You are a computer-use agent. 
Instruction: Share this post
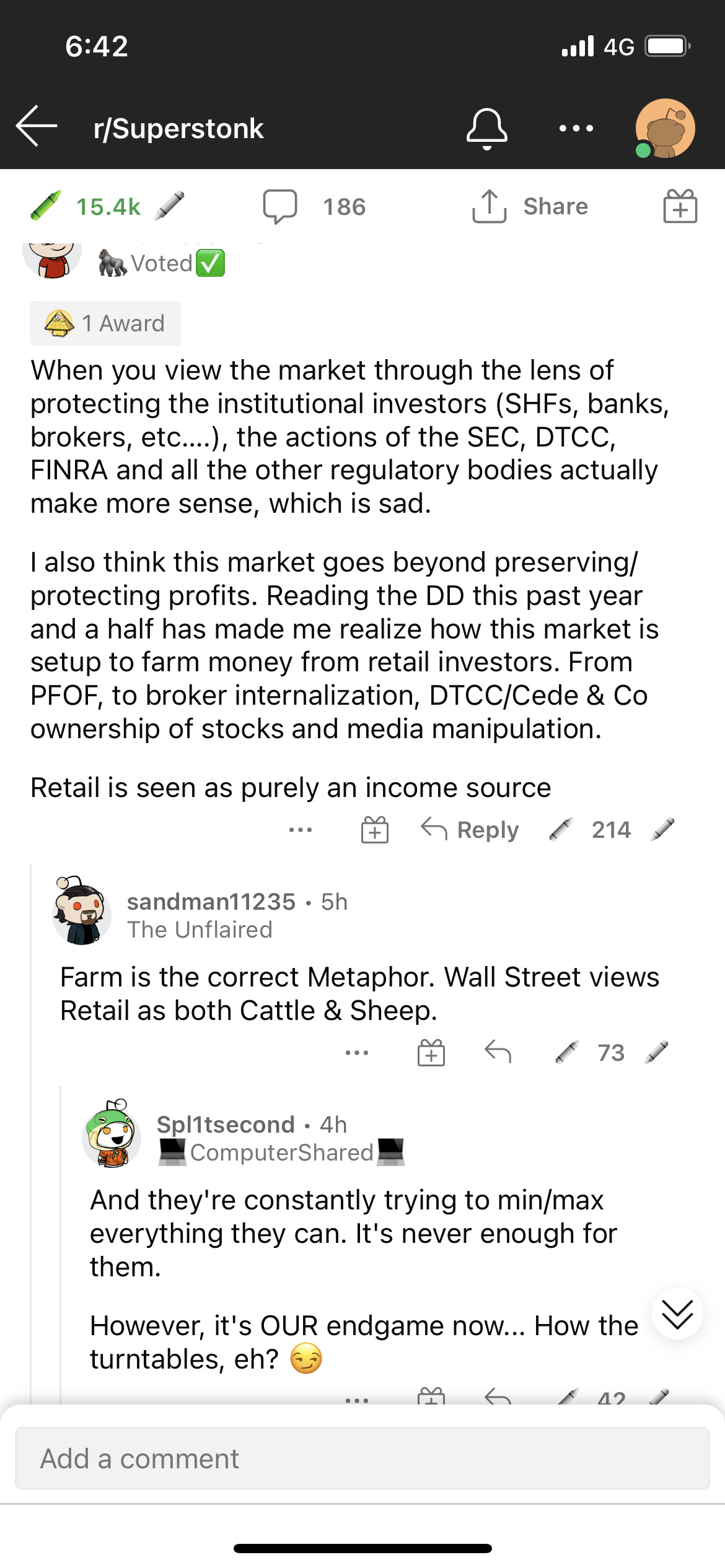click(530, 206)
